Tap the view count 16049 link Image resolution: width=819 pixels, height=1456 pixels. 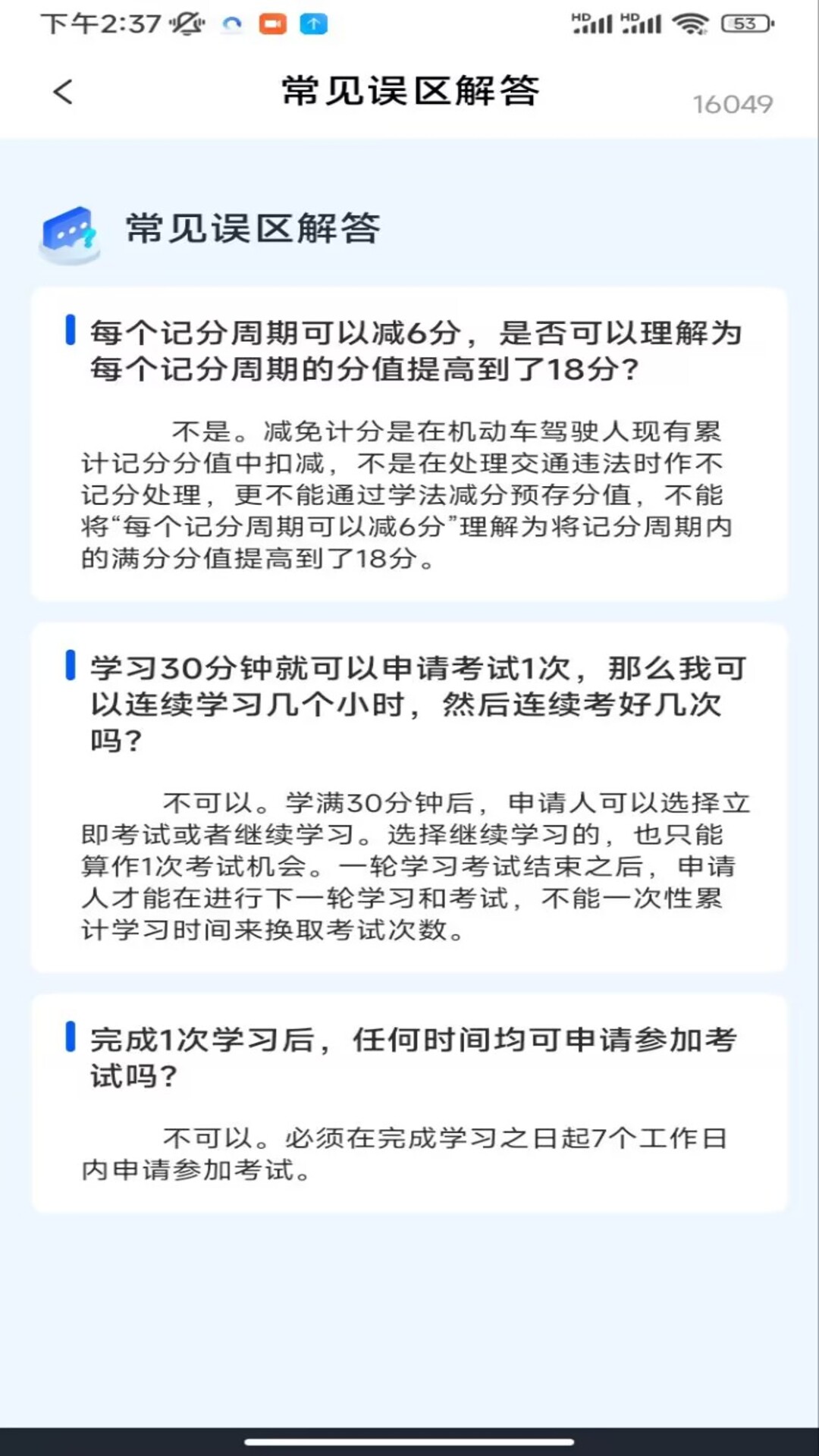click(x=733, y=105)
